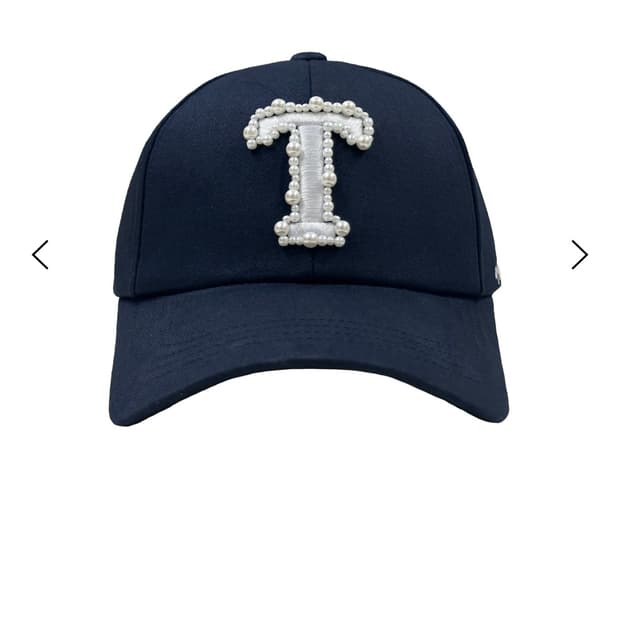Advance to the next product image

pos(580,255)
